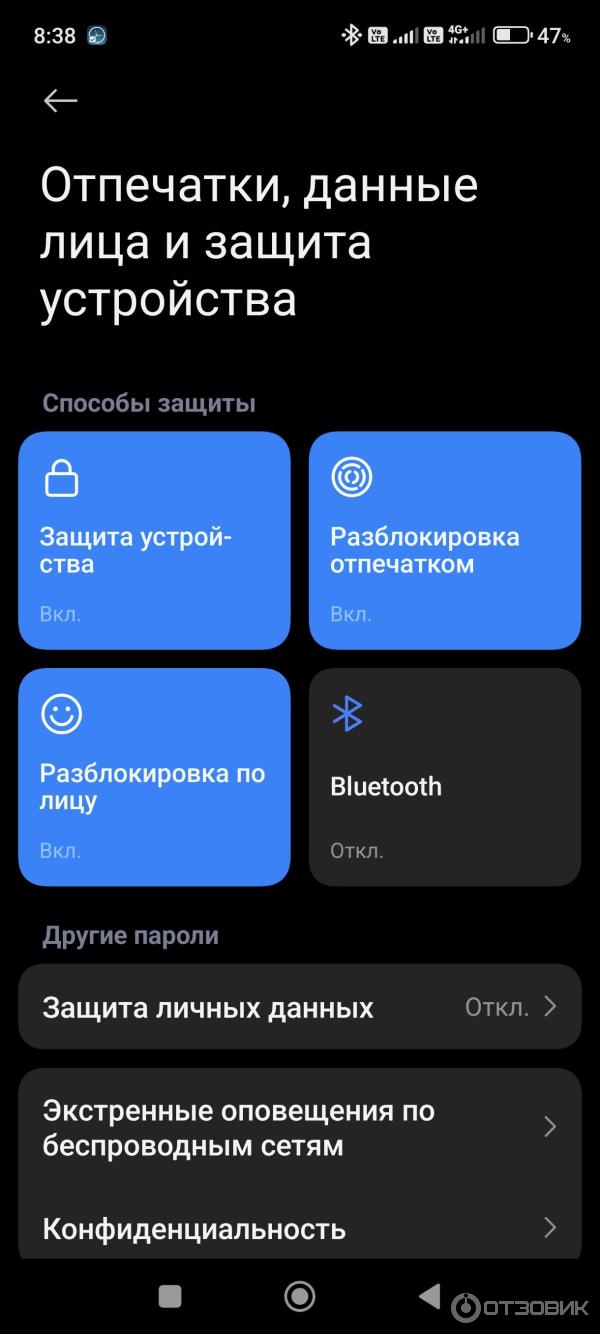The height and width of the screenshot is (1334, 600).
Task: Open the Конфиденциальность row
Action: 299,1228
